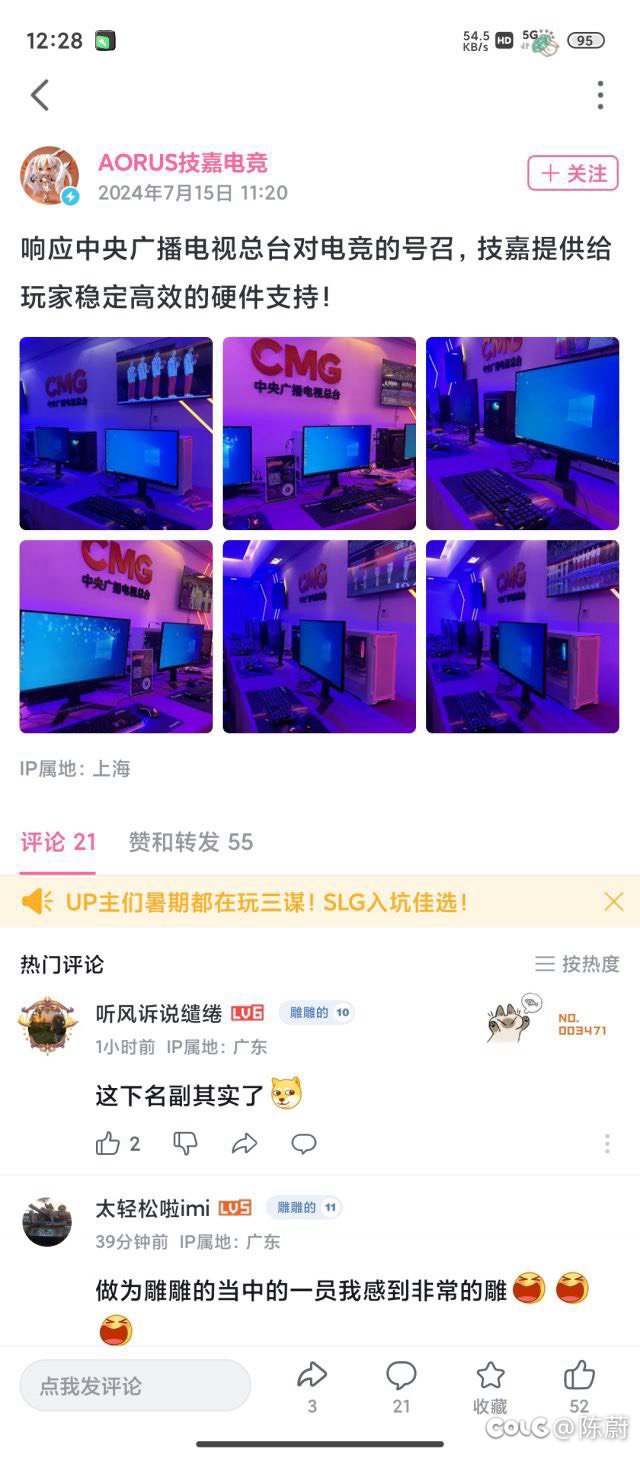The height and width of the screenshot is (1457, 640).
Task: Add this post to 收藏 favorites
Action: click(490, 1385)
